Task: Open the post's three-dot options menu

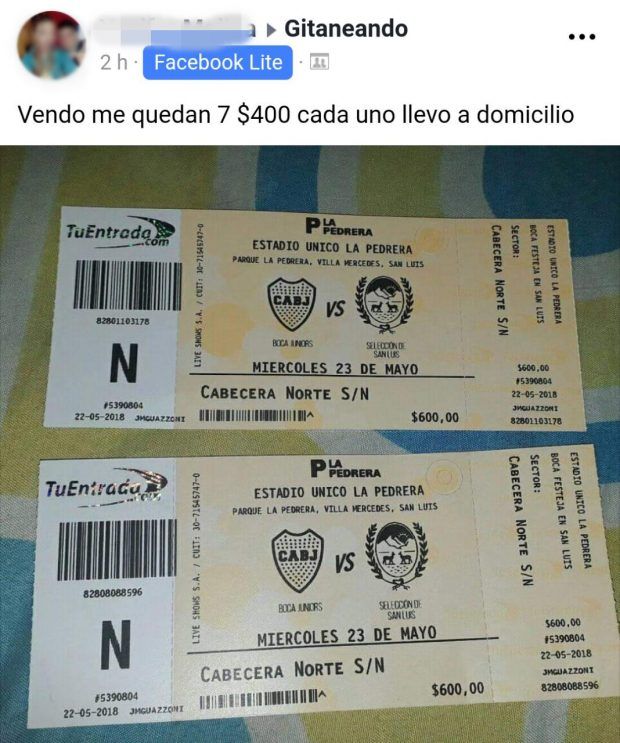Action: pyautogui.click(x=581, y=37)
